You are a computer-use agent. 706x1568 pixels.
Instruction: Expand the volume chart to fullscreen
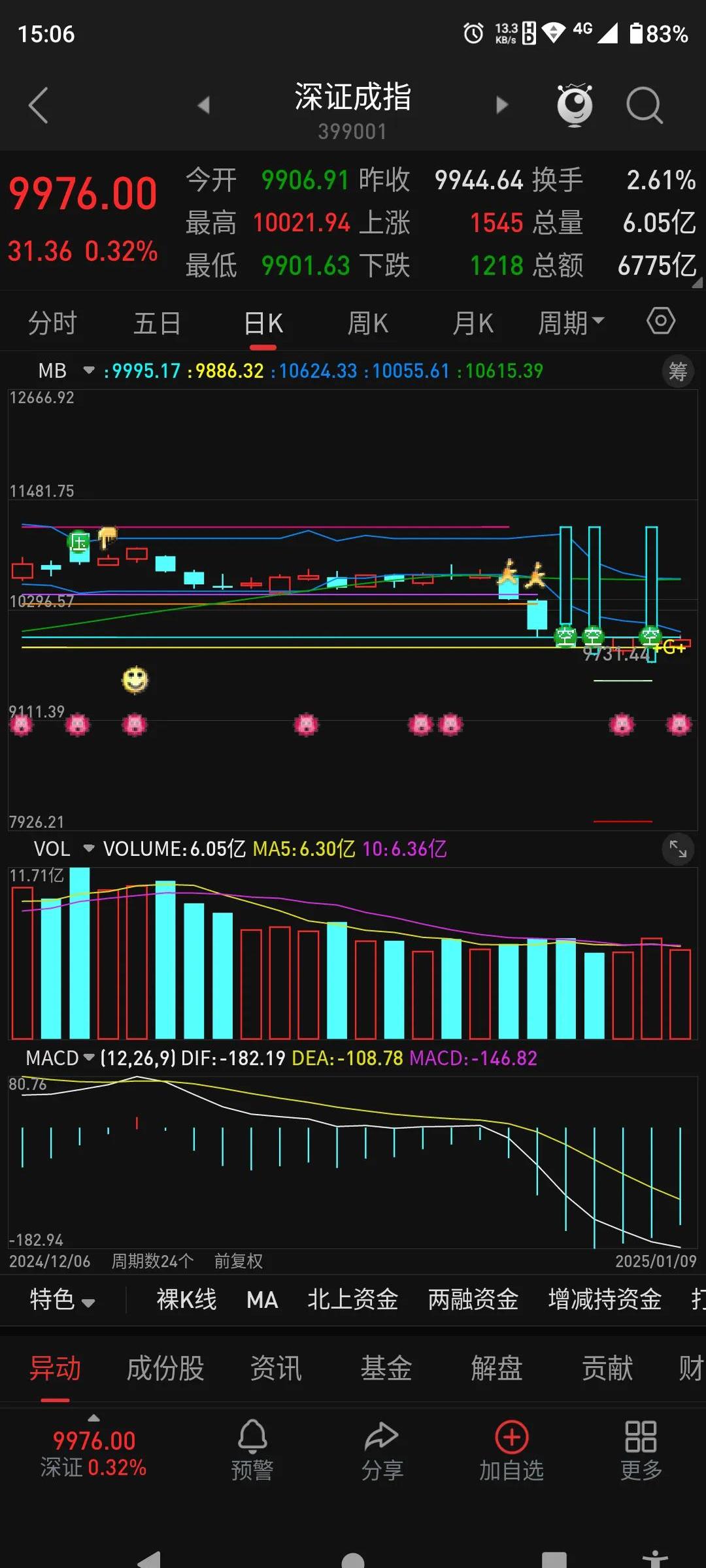[x=678, y=849]
